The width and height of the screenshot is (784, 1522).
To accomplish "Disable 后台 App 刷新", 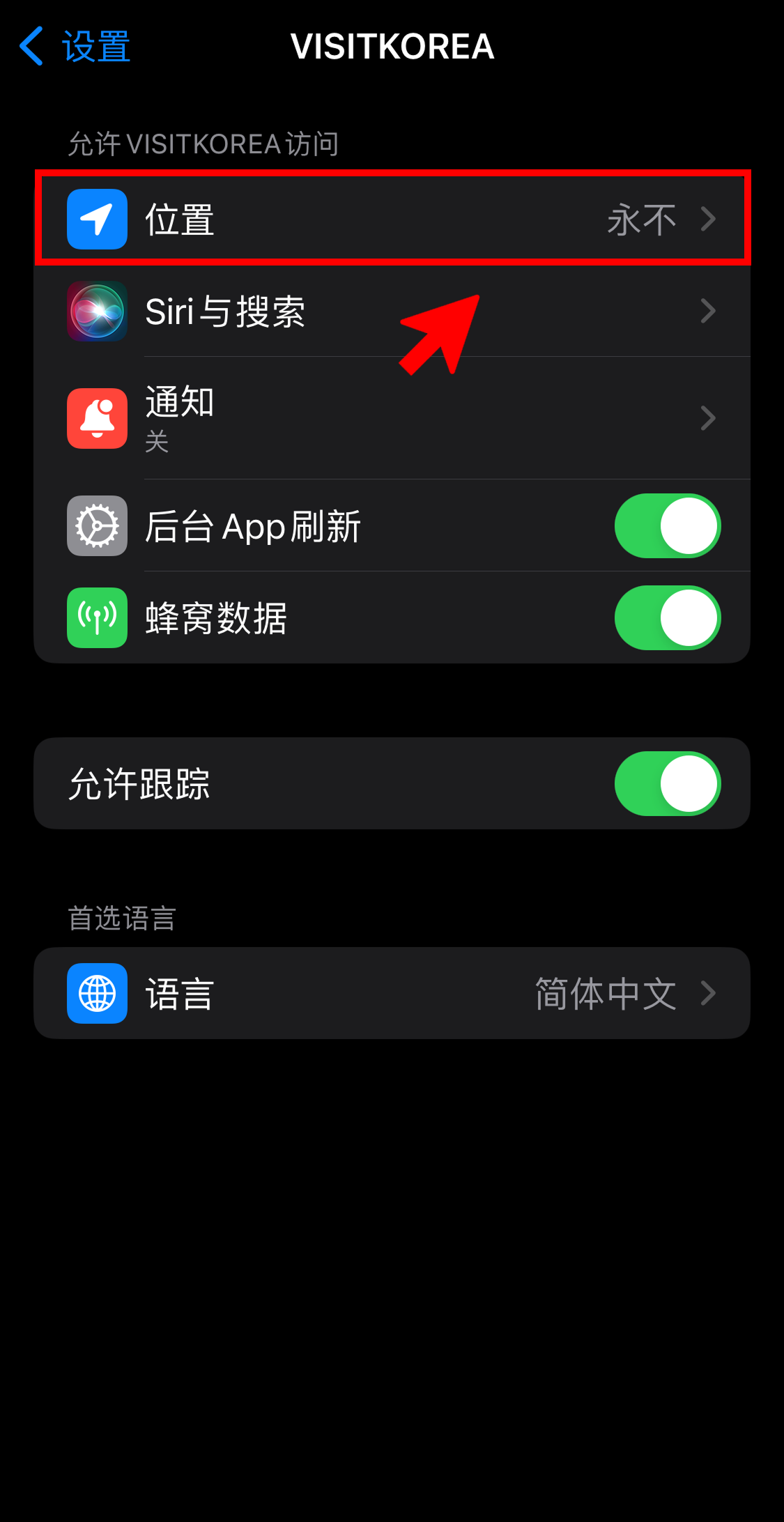I will [x=668, y=526].
